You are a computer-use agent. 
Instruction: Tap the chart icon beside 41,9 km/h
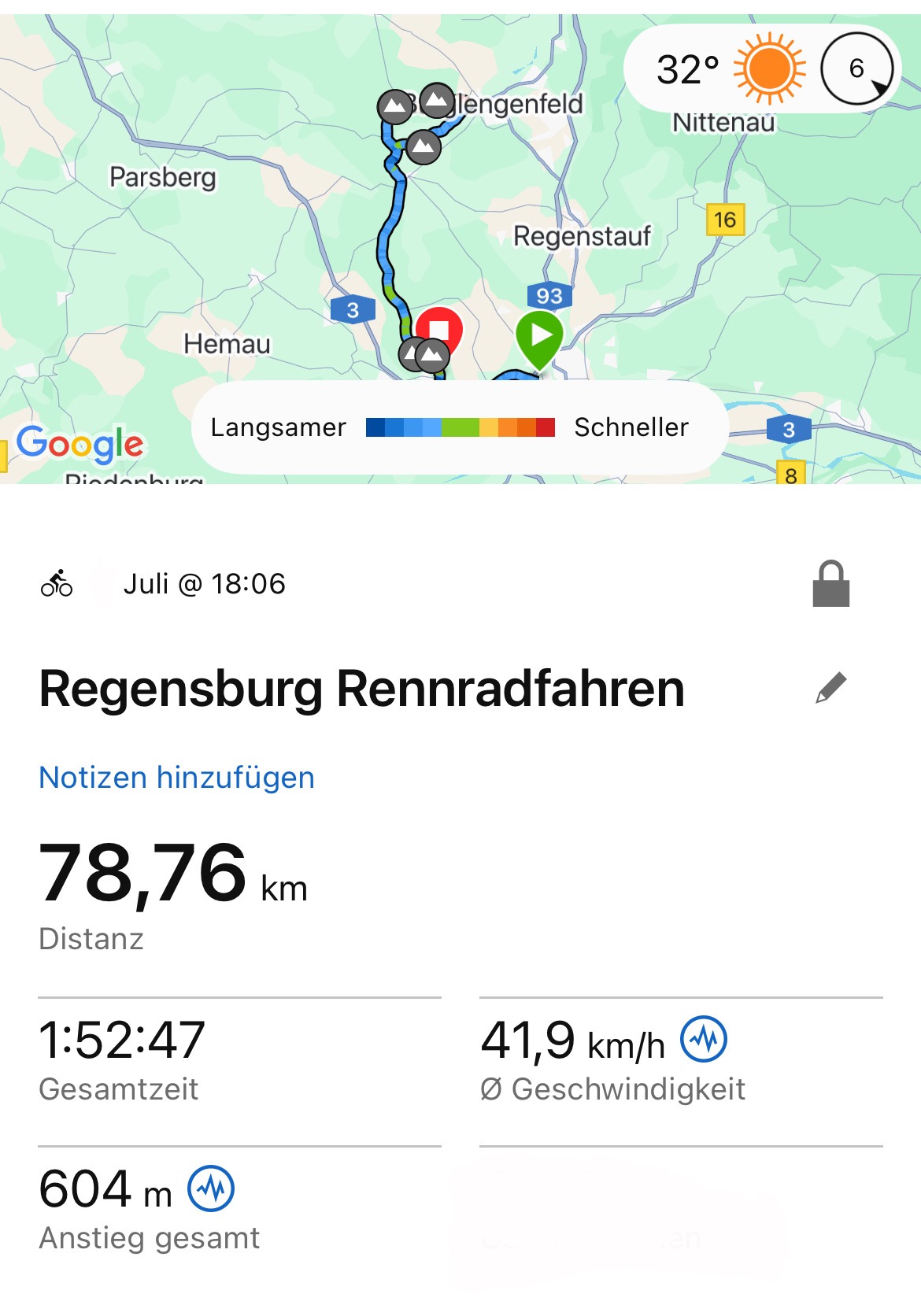click(704, 1039)
